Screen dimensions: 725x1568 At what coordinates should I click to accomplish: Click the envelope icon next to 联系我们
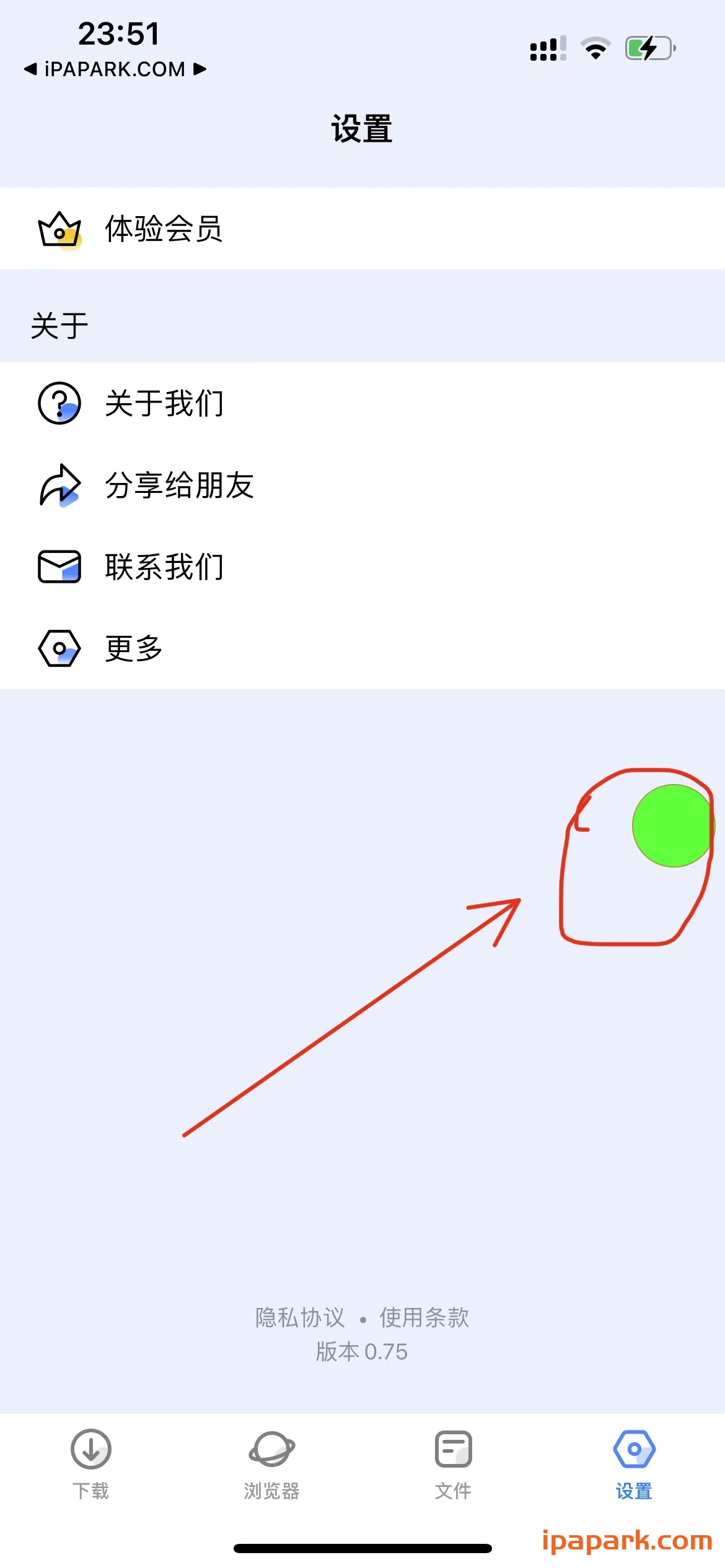(59, 567)
